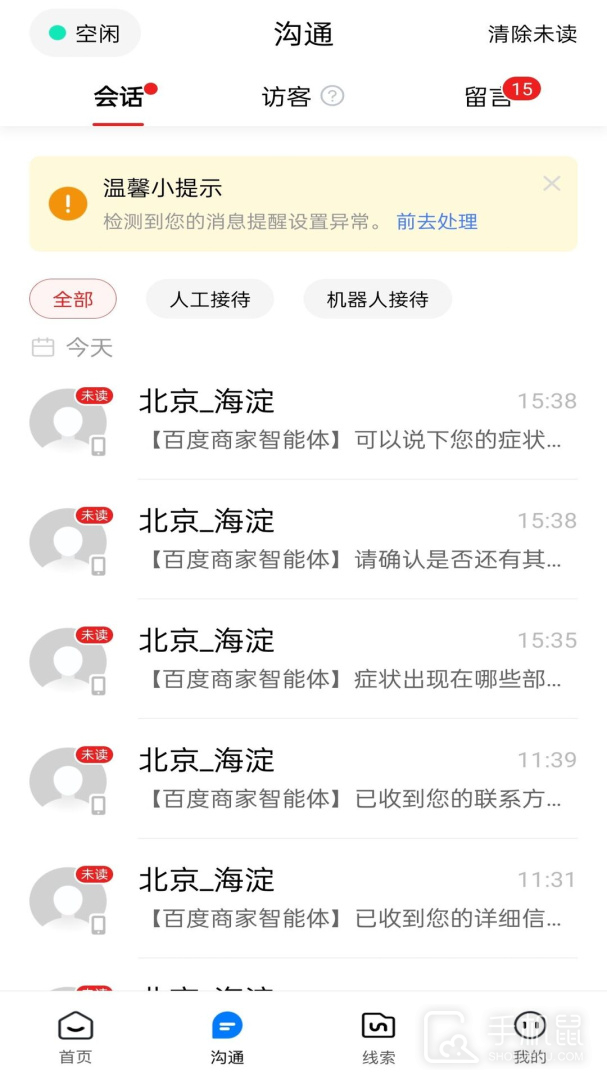
Task: Switch to the 线索 tab
Action: point(378,1037)
